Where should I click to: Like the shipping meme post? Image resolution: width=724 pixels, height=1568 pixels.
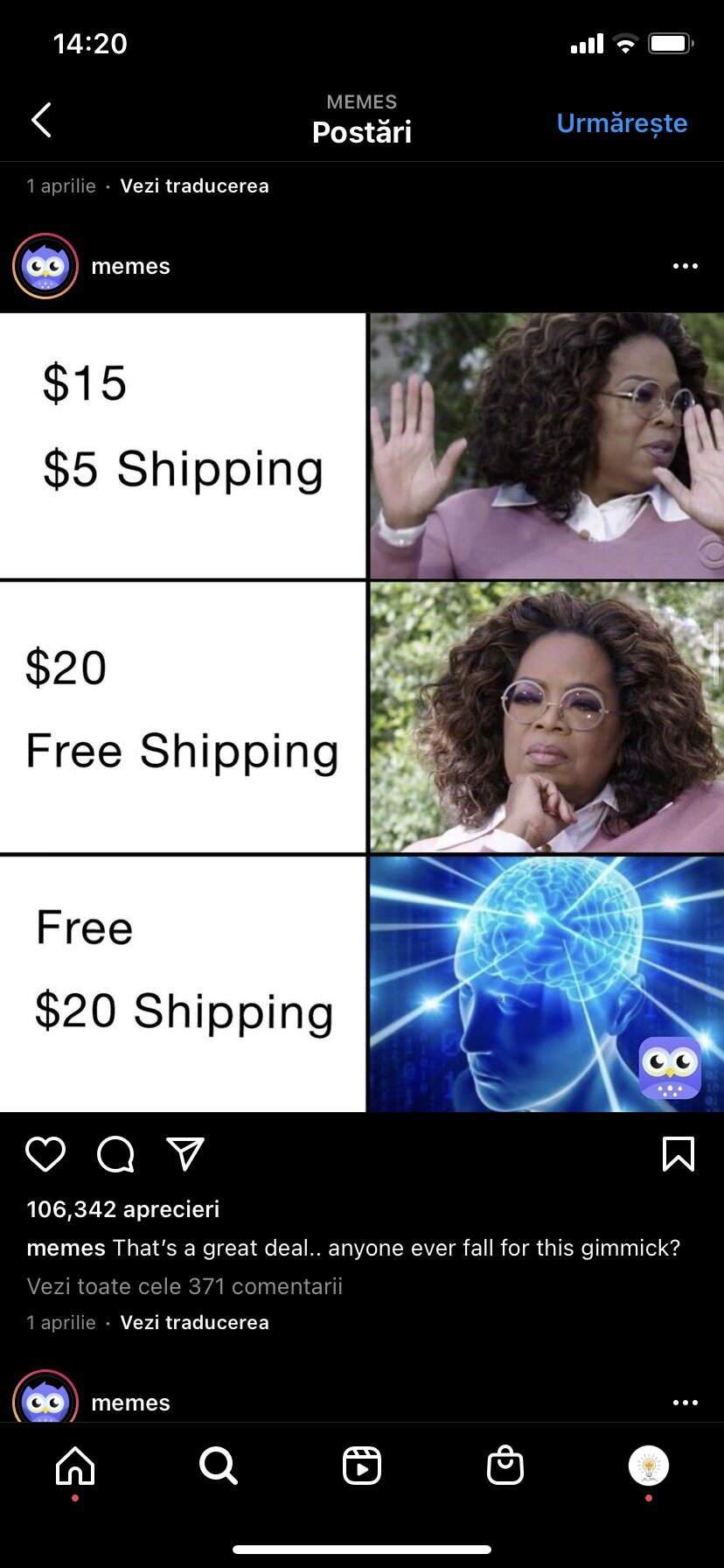pyautogui.click(x=45, y=1154)
